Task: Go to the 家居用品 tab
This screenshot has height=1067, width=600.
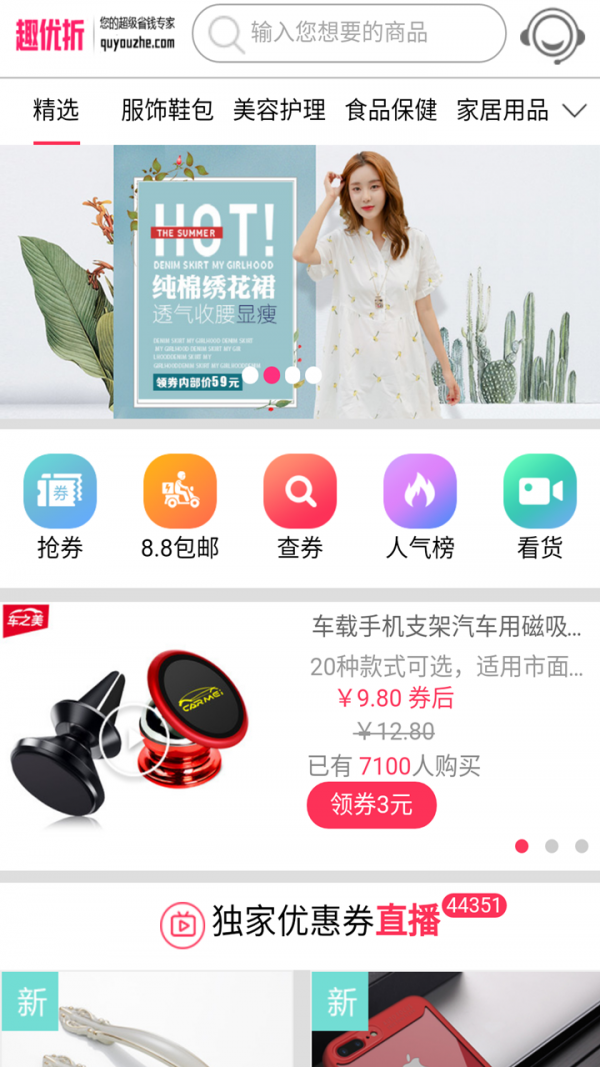Action: (502, 110)
